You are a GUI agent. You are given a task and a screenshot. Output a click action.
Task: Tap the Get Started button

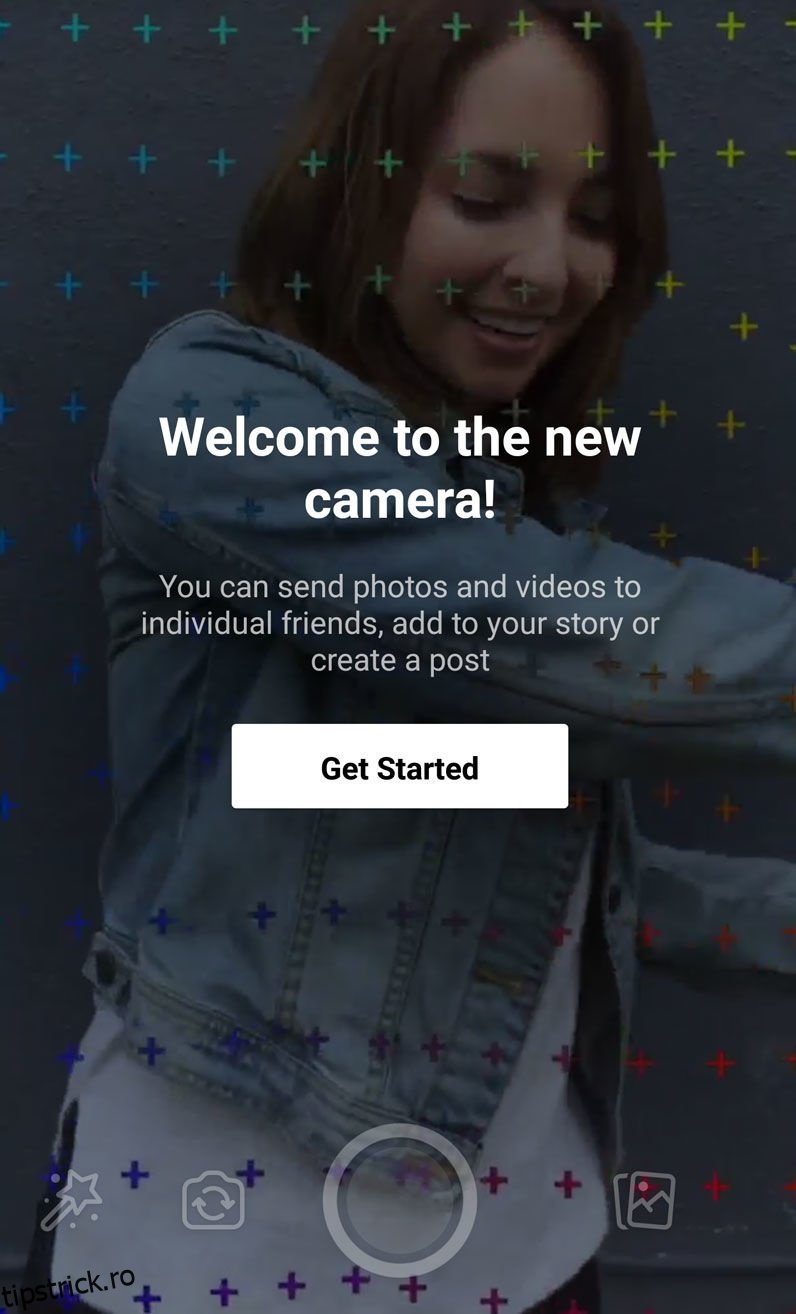tap(399, 767)
